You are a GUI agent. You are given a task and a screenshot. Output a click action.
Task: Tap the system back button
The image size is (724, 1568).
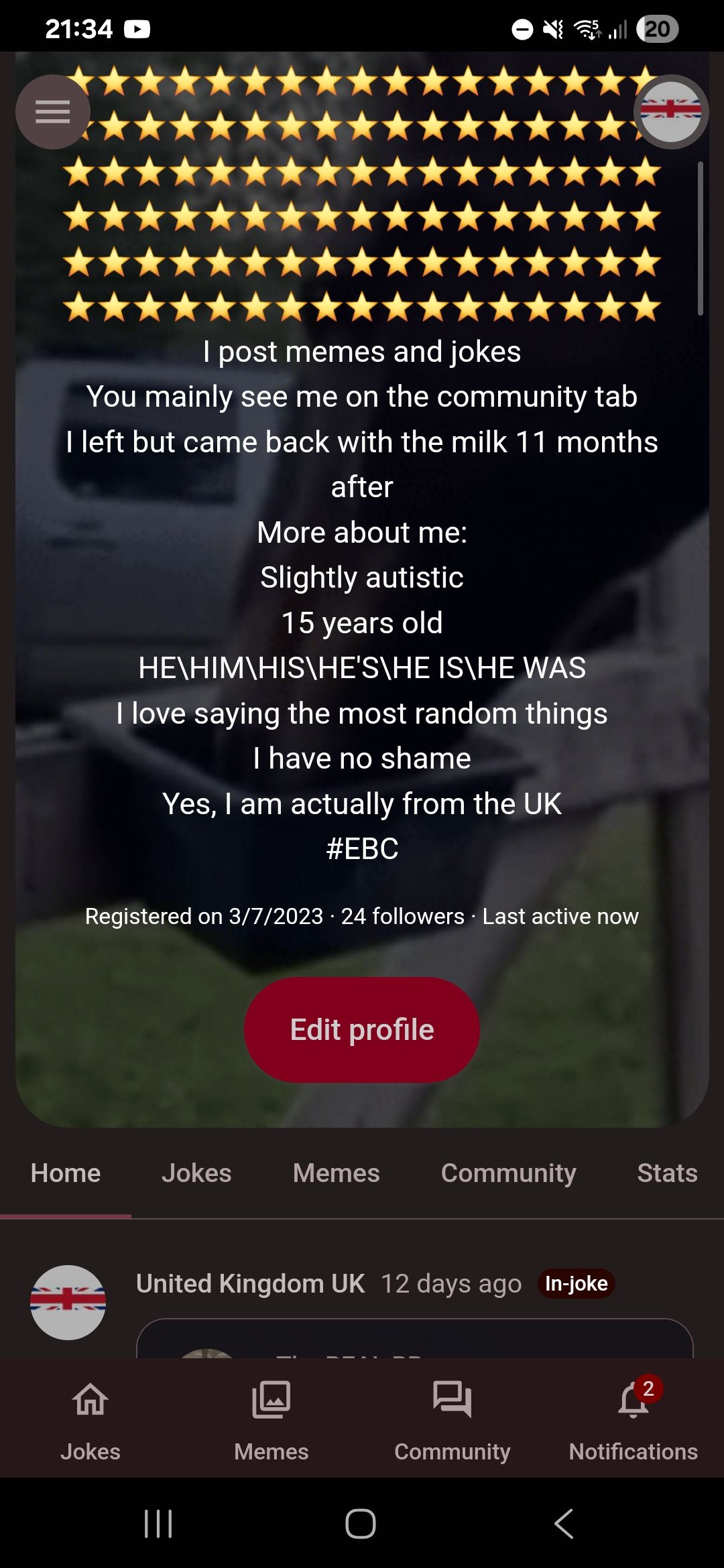[564, 1524]
